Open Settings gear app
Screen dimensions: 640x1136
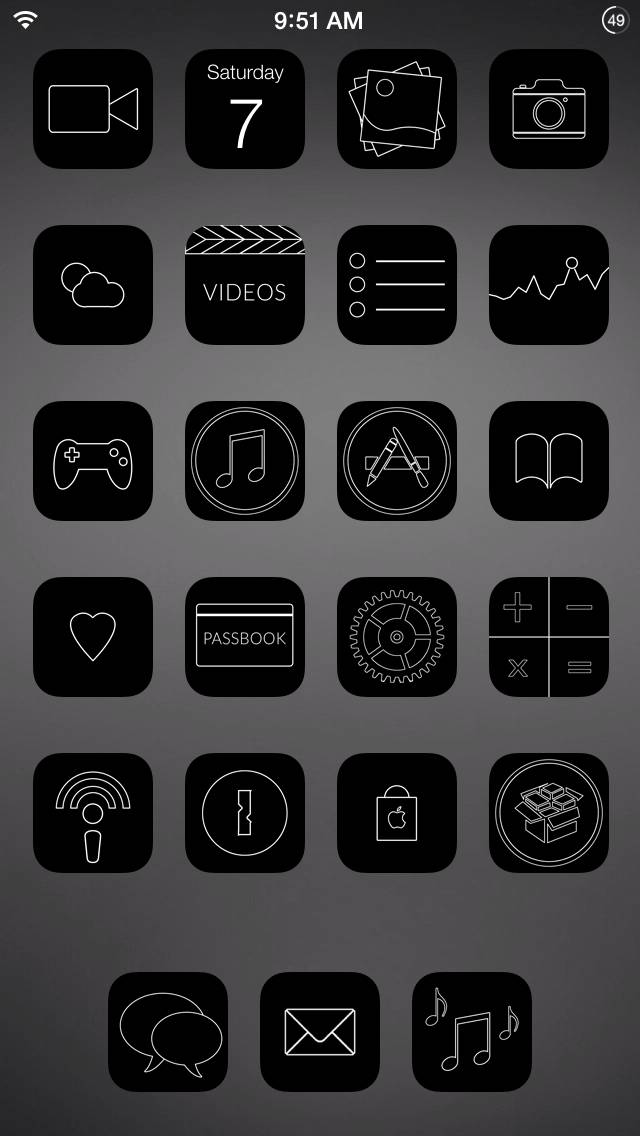[x=396, y=637]
